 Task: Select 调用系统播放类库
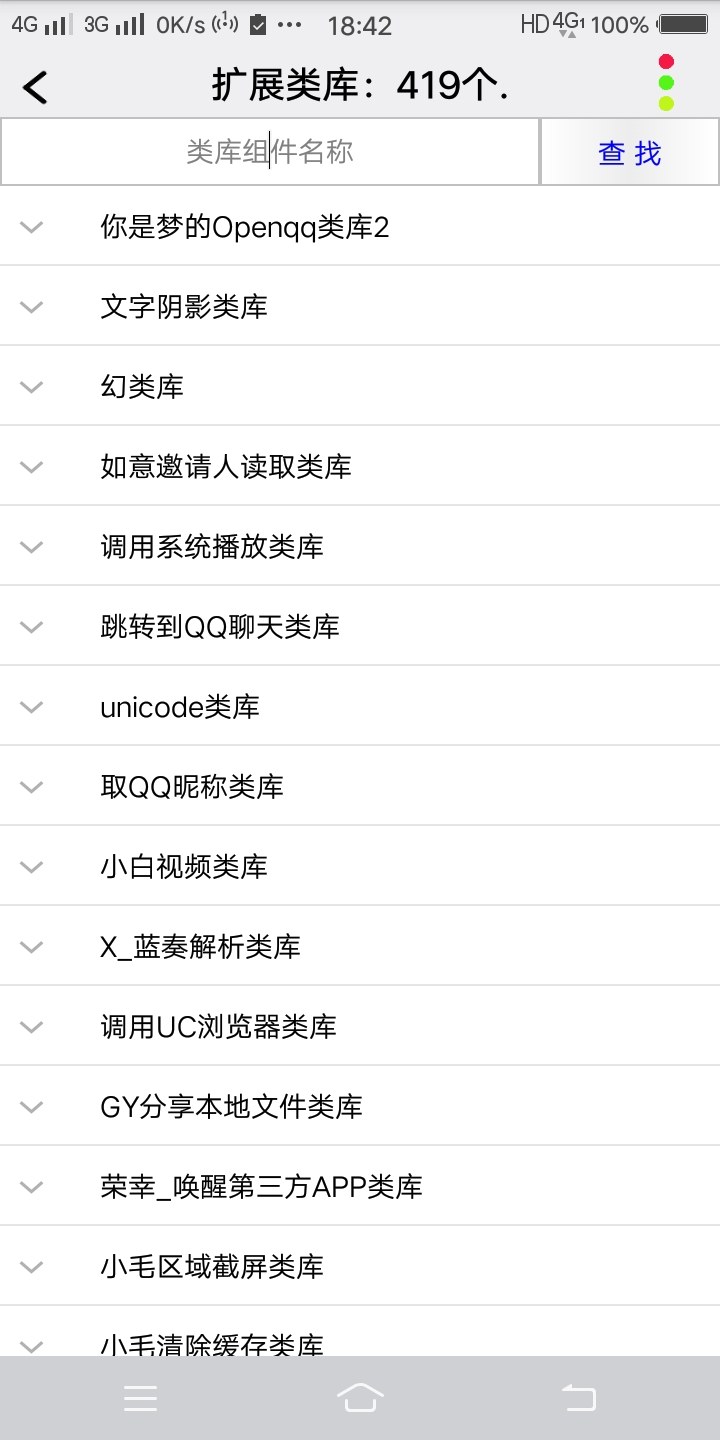[360, 546]
